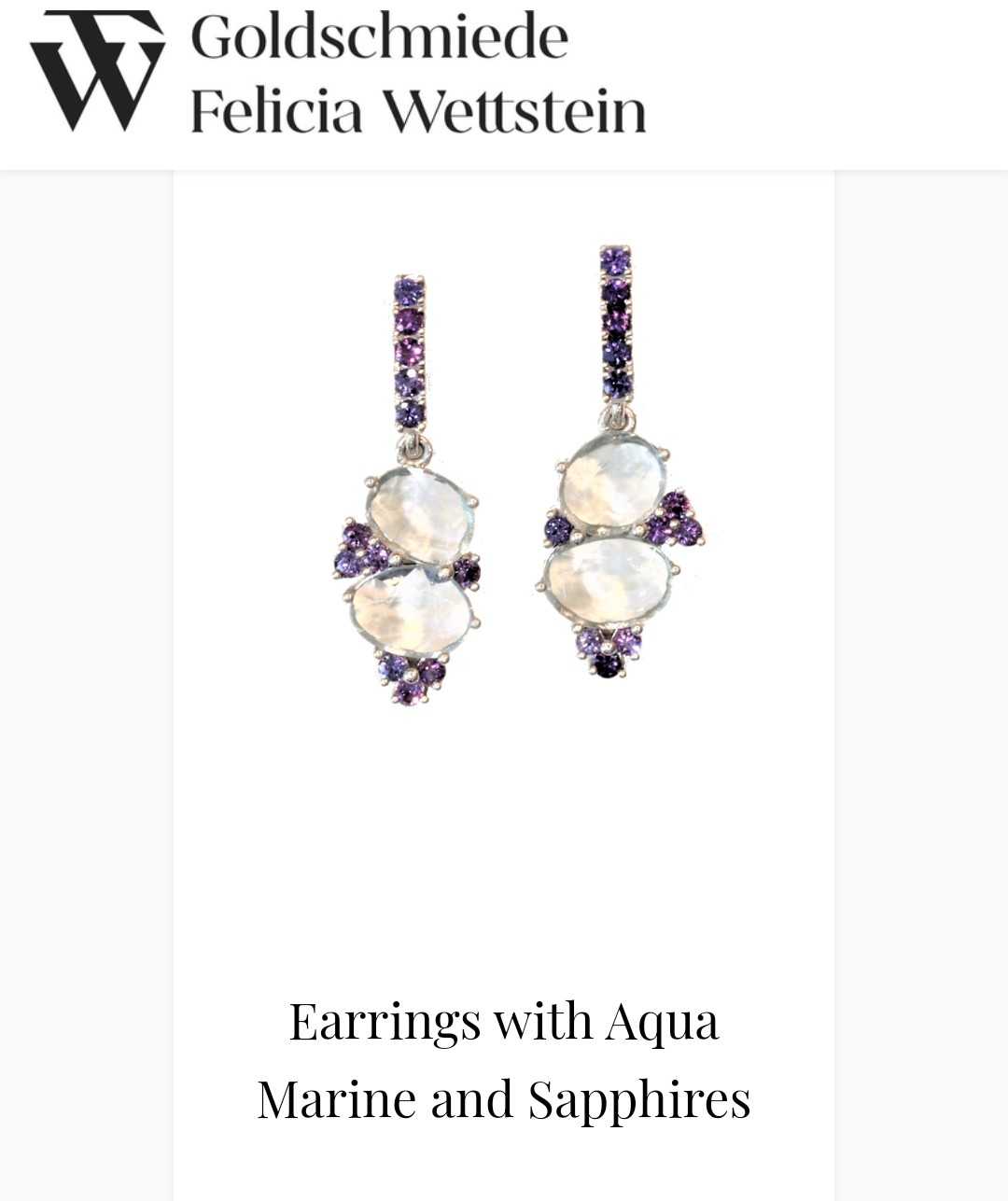Open the Aqua Marine and Sapphires earrings product

(x=503, y=1059)
